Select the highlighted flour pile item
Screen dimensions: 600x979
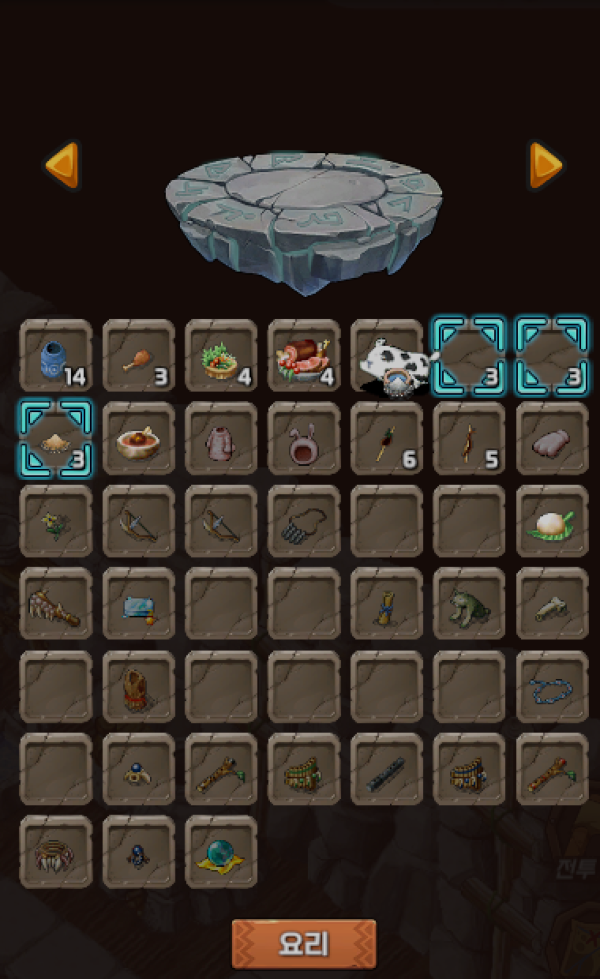(x=56, y=439)
